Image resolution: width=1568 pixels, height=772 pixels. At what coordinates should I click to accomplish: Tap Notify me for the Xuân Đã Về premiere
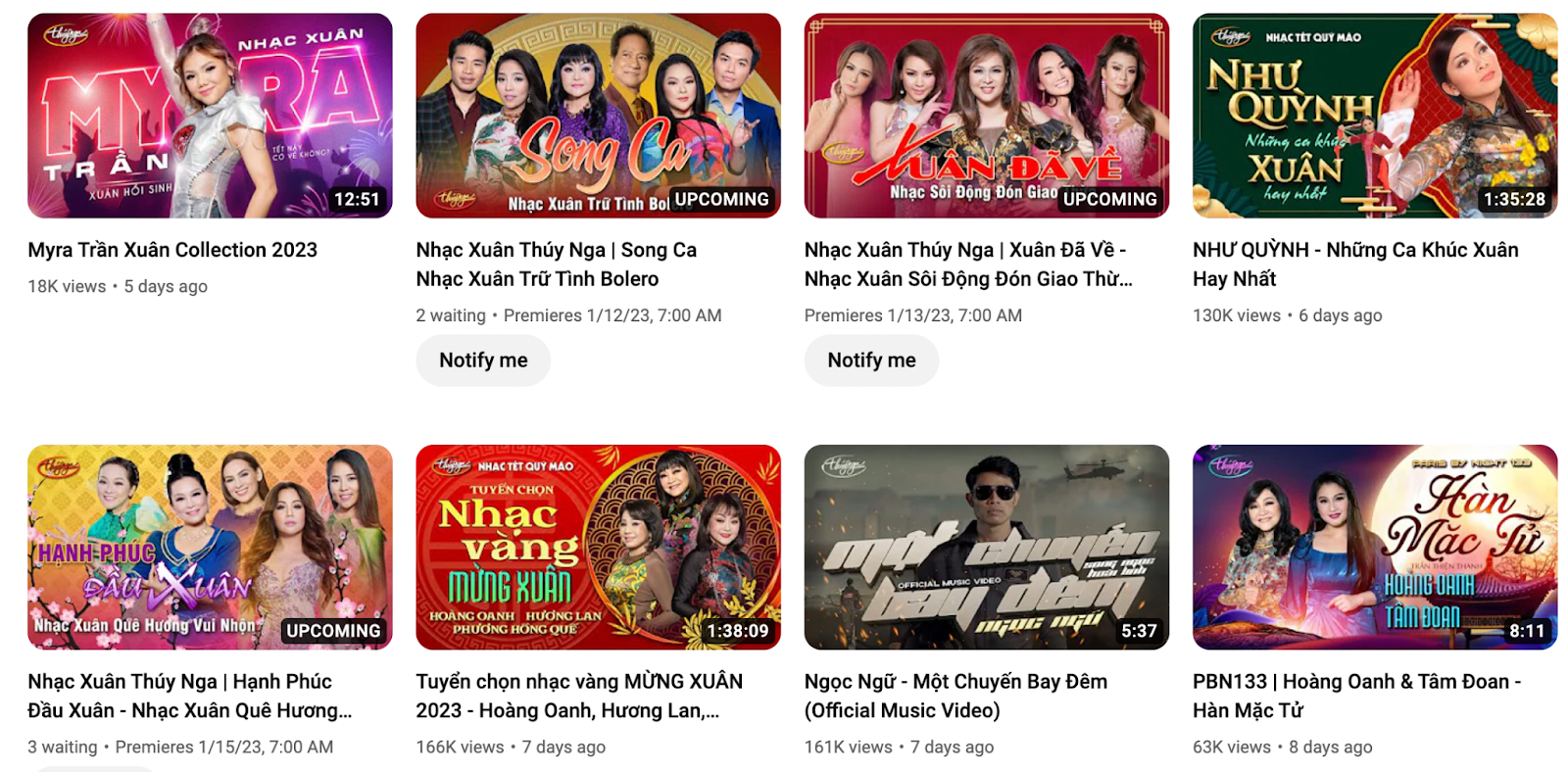(x=871, y=361)
